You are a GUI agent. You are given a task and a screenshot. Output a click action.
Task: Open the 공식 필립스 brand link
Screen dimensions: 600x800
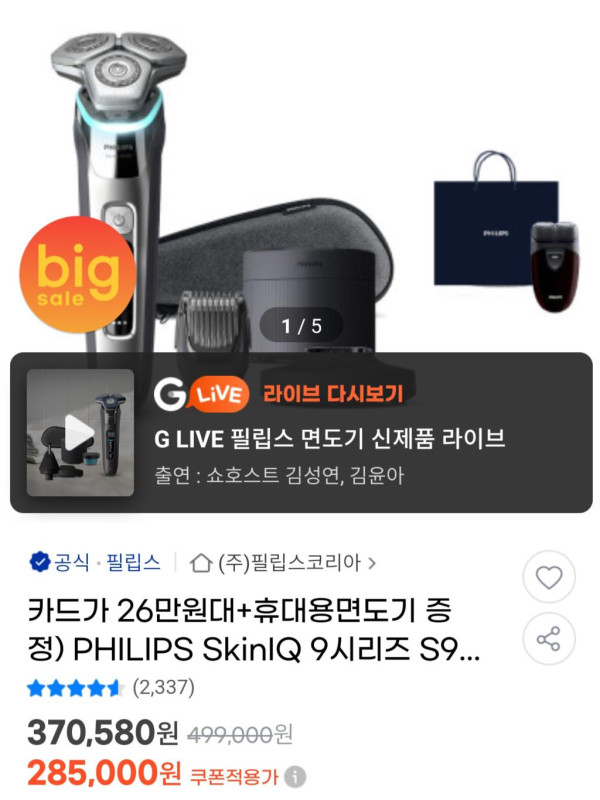95,562
